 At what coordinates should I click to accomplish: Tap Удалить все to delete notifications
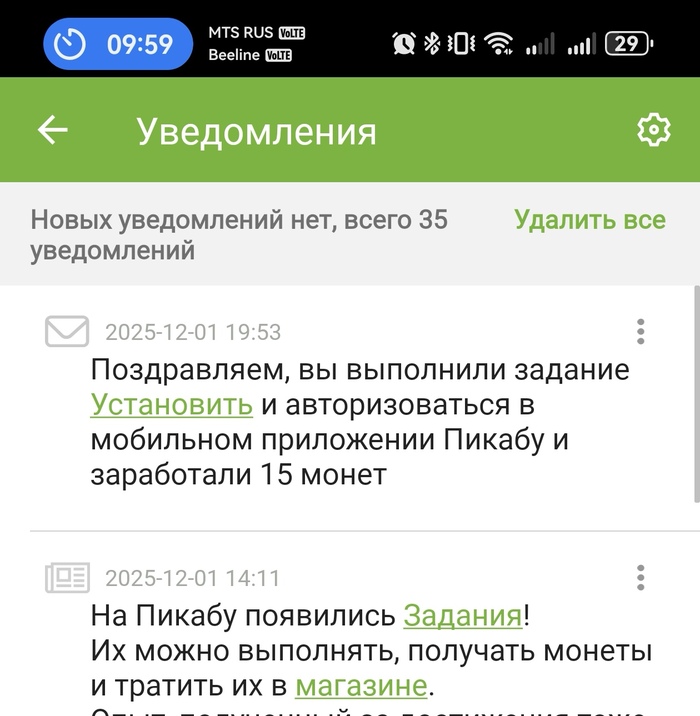(x=589, y=219)
